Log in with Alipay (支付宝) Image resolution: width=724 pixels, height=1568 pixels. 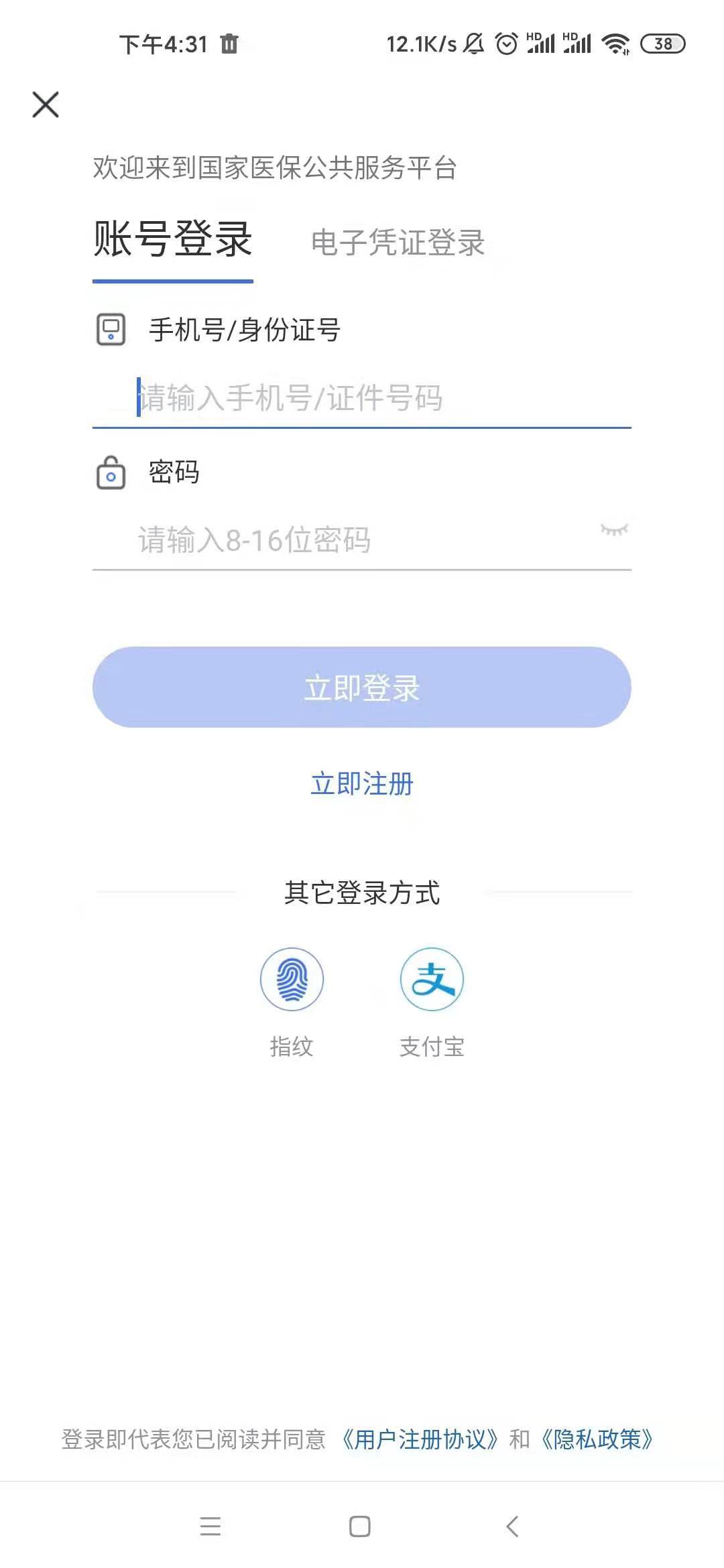[432, 980]
